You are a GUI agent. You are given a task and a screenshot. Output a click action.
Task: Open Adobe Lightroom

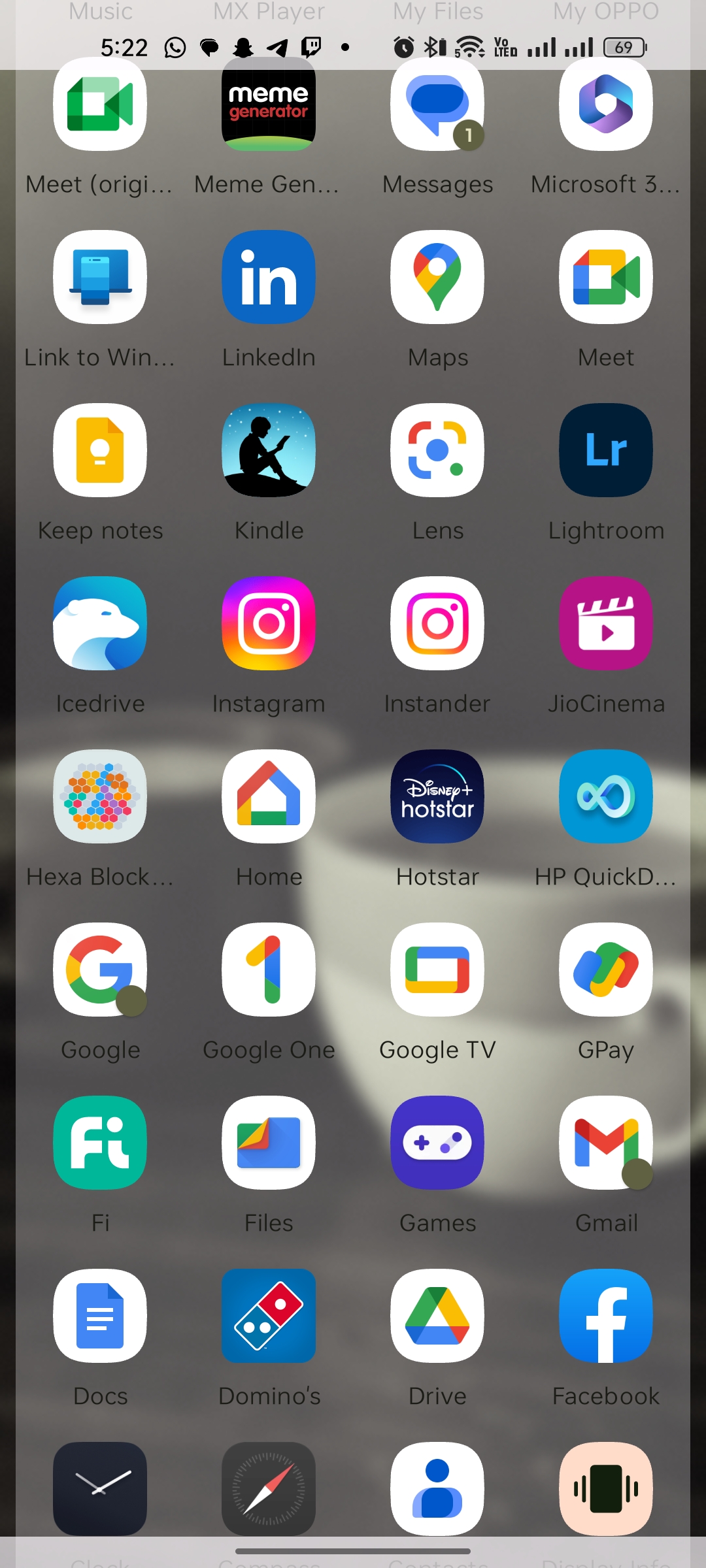(606, 450)
